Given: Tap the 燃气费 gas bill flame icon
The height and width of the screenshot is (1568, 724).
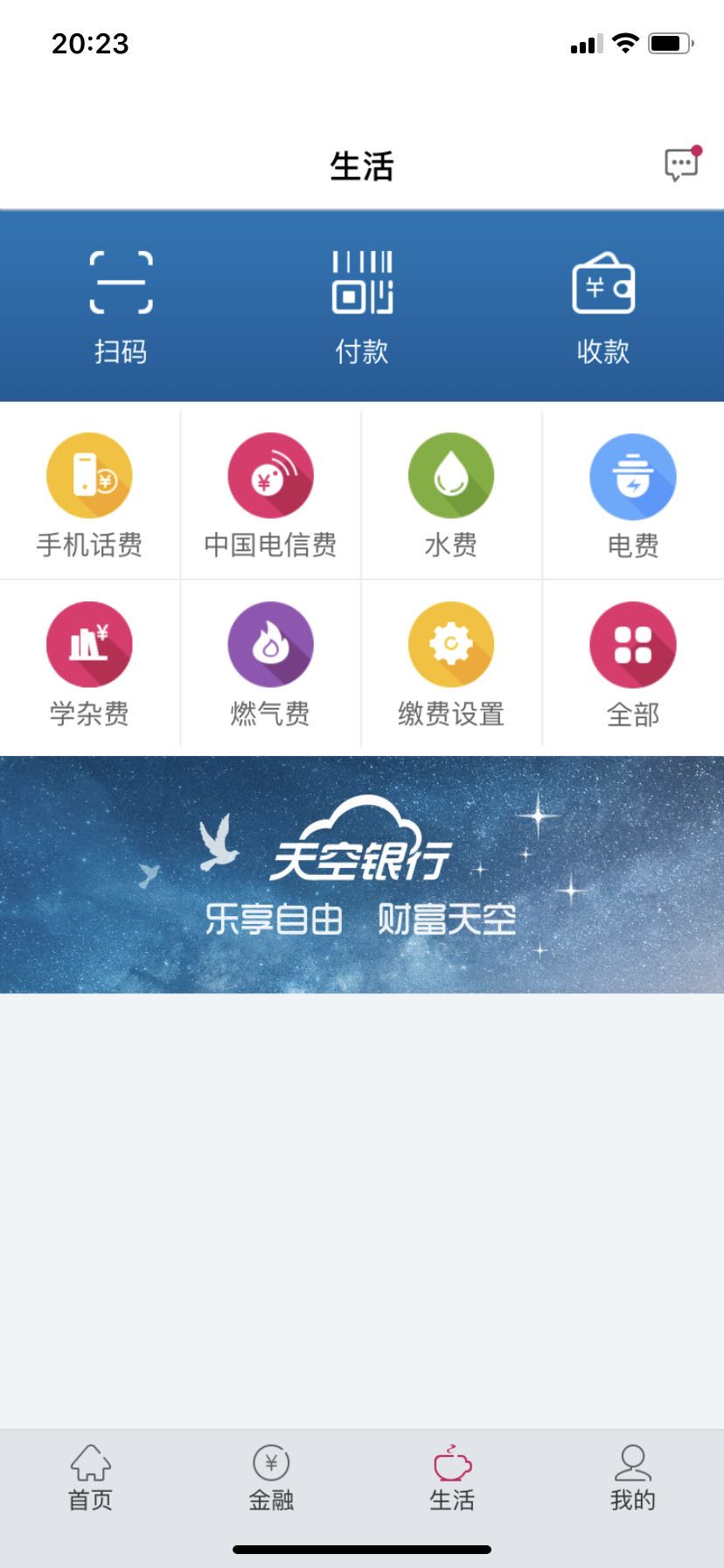Looking at the screenshot, I should pos(270,643).
